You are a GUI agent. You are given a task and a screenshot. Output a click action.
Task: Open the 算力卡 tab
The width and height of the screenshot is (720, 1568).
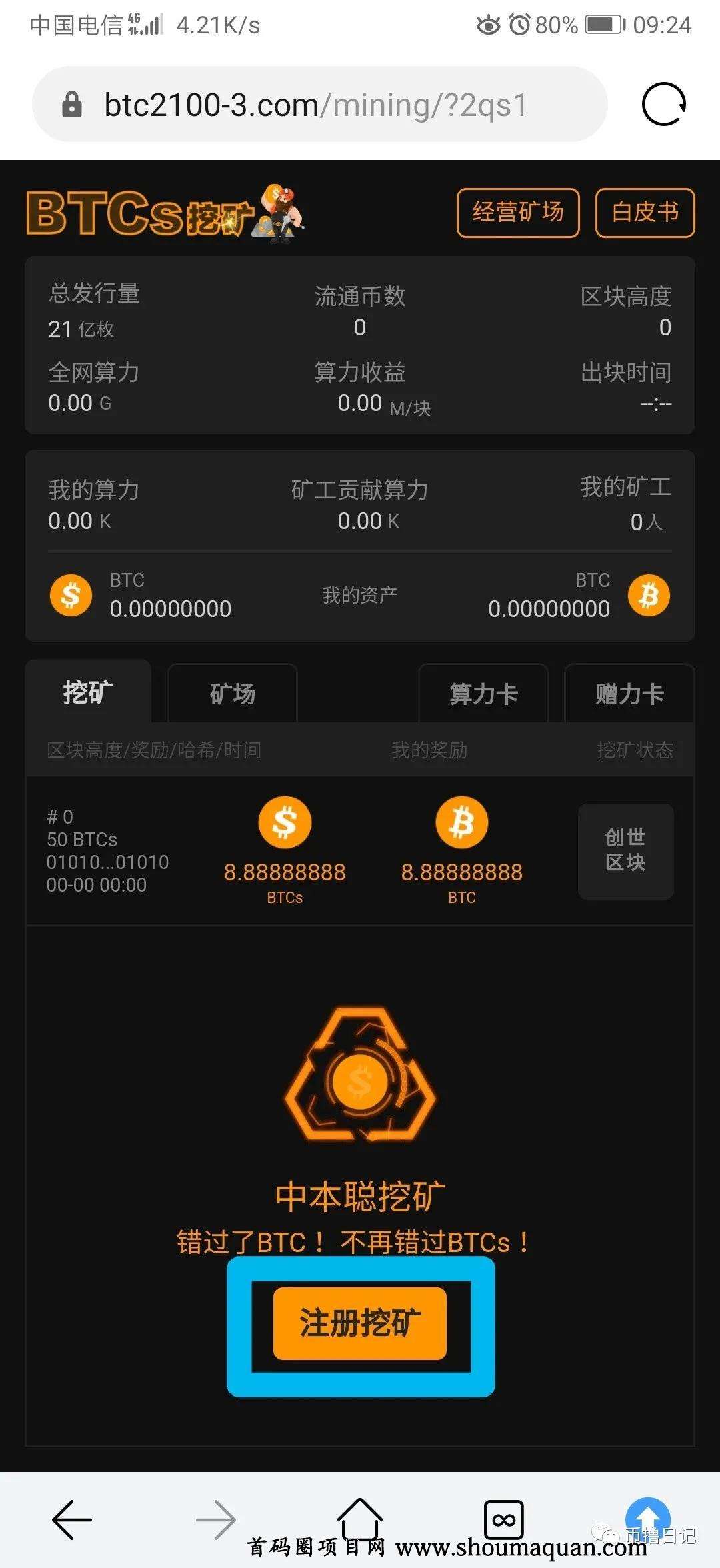pos(483,693)
